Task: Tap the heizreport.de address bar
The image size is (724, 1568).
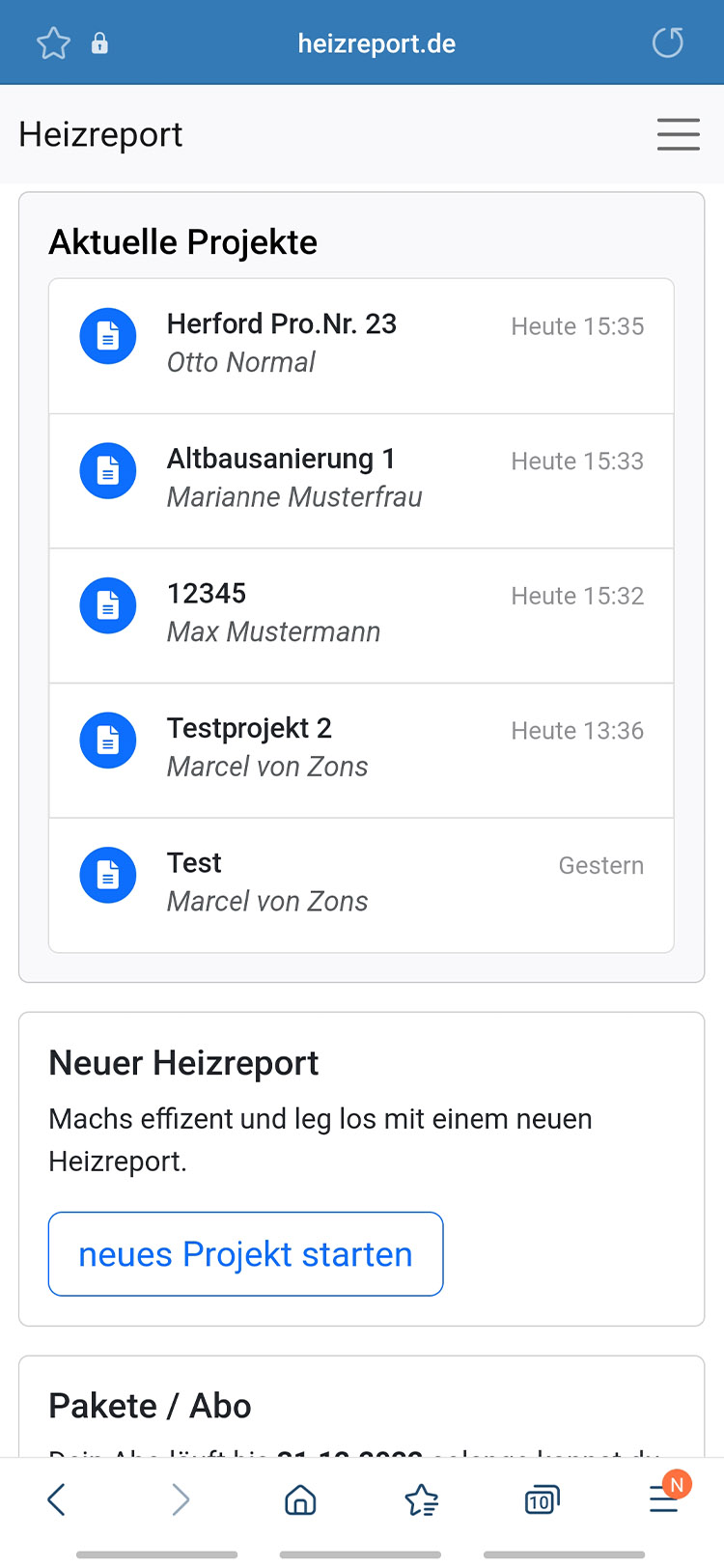Action: (x=376, y=43)
